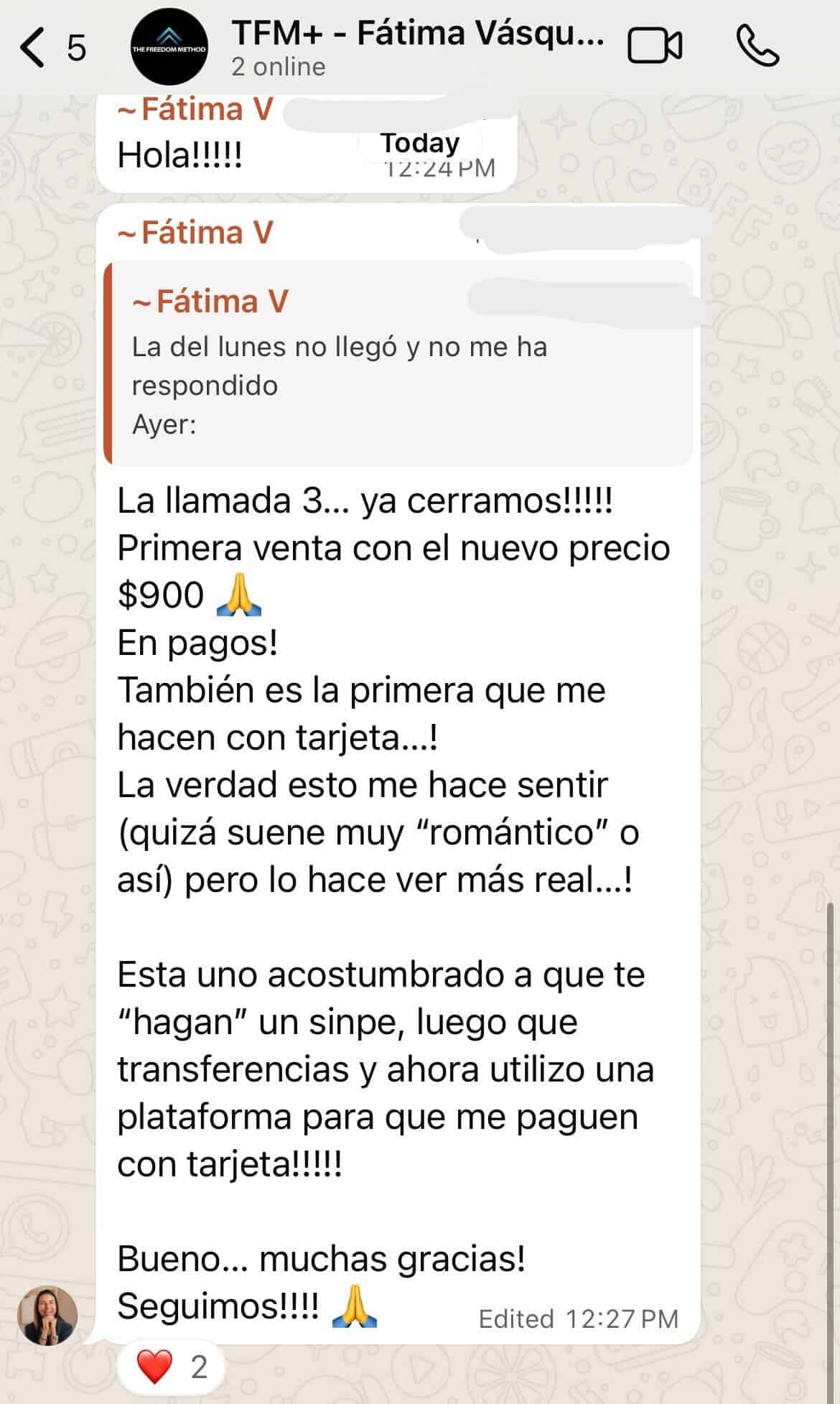Jump to quoted message about el lunes
Screen dimensions: 840x1404
coord(398,363)
